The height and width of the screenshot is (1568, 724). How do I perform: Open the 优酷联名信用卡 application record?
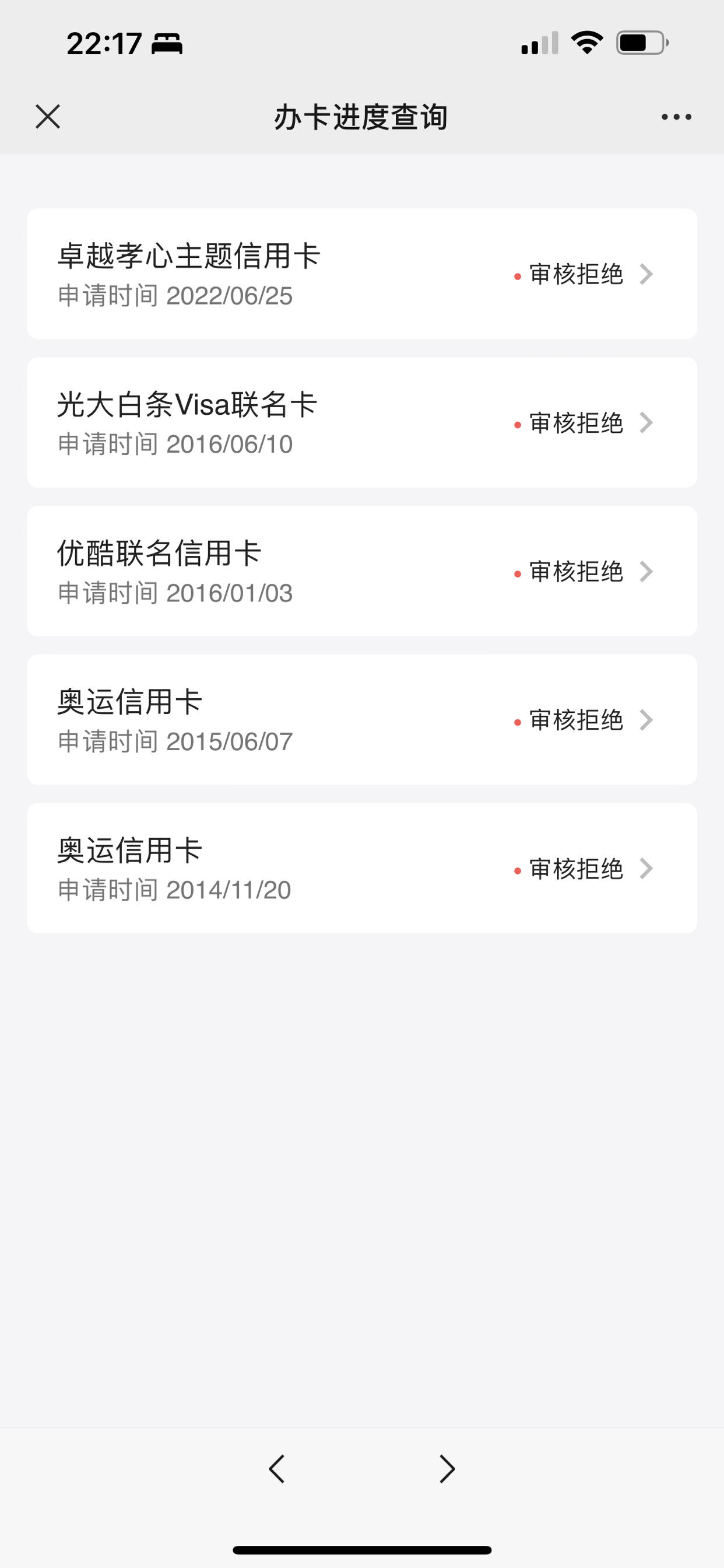(x=362, y=571)
